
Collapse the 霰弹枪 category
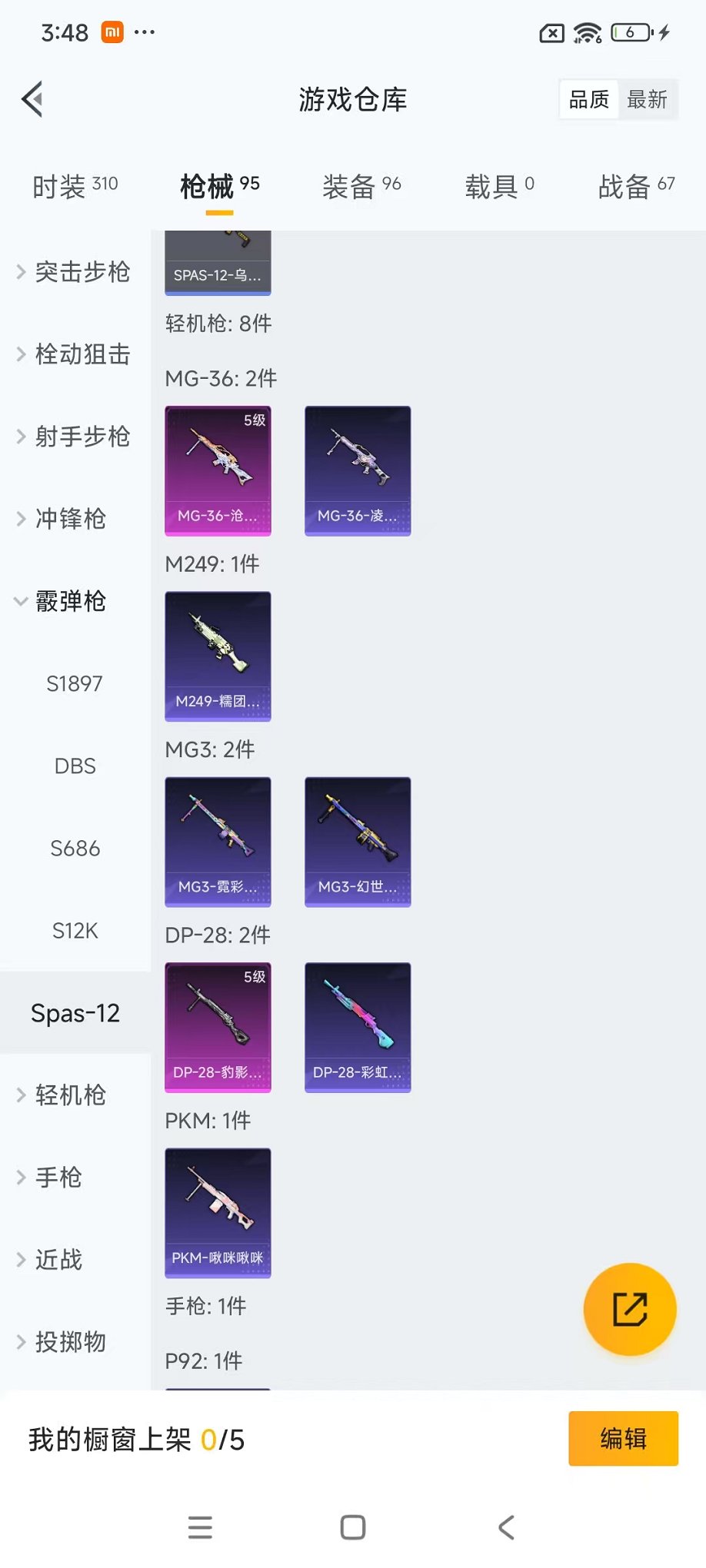(x=69, y=601)
